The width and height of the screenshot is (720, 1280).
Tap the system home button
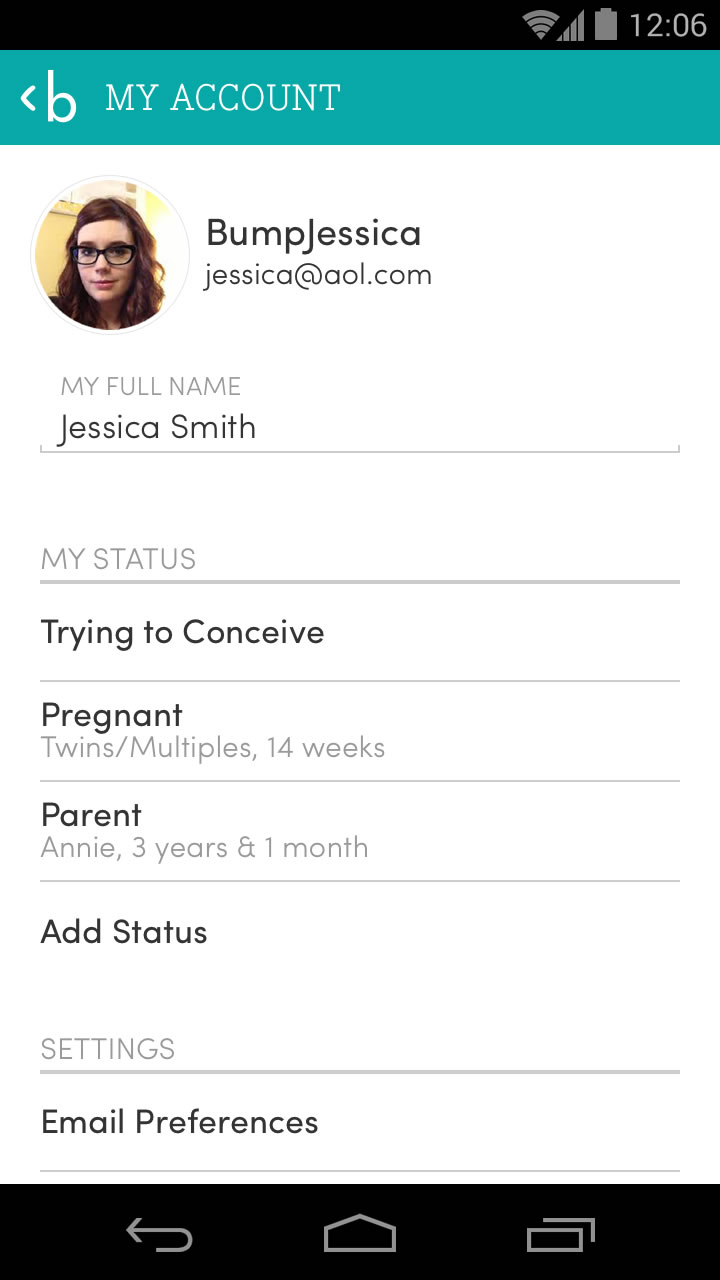point(360,1234)
